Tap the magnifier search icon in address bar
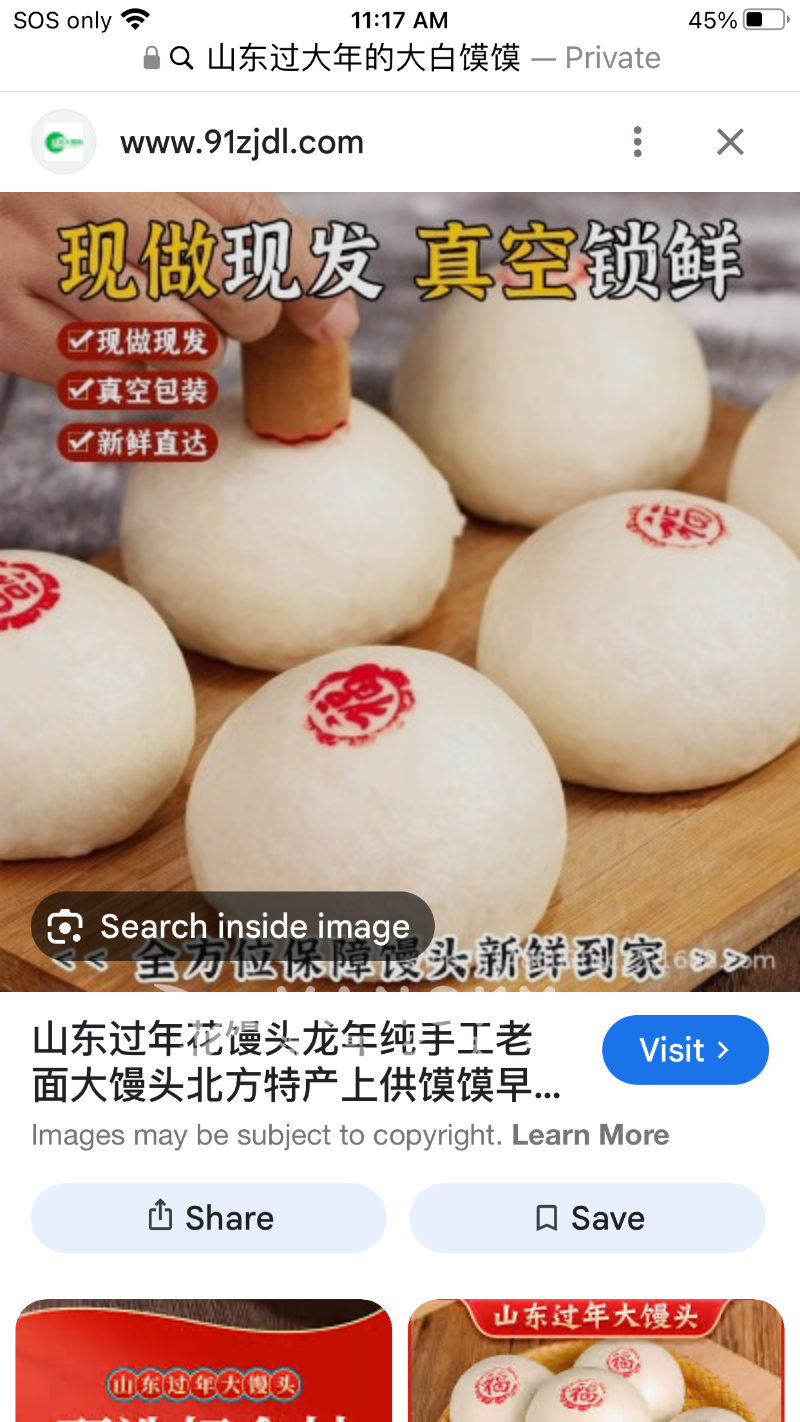The image size is (800, 1422). (180, 57)
